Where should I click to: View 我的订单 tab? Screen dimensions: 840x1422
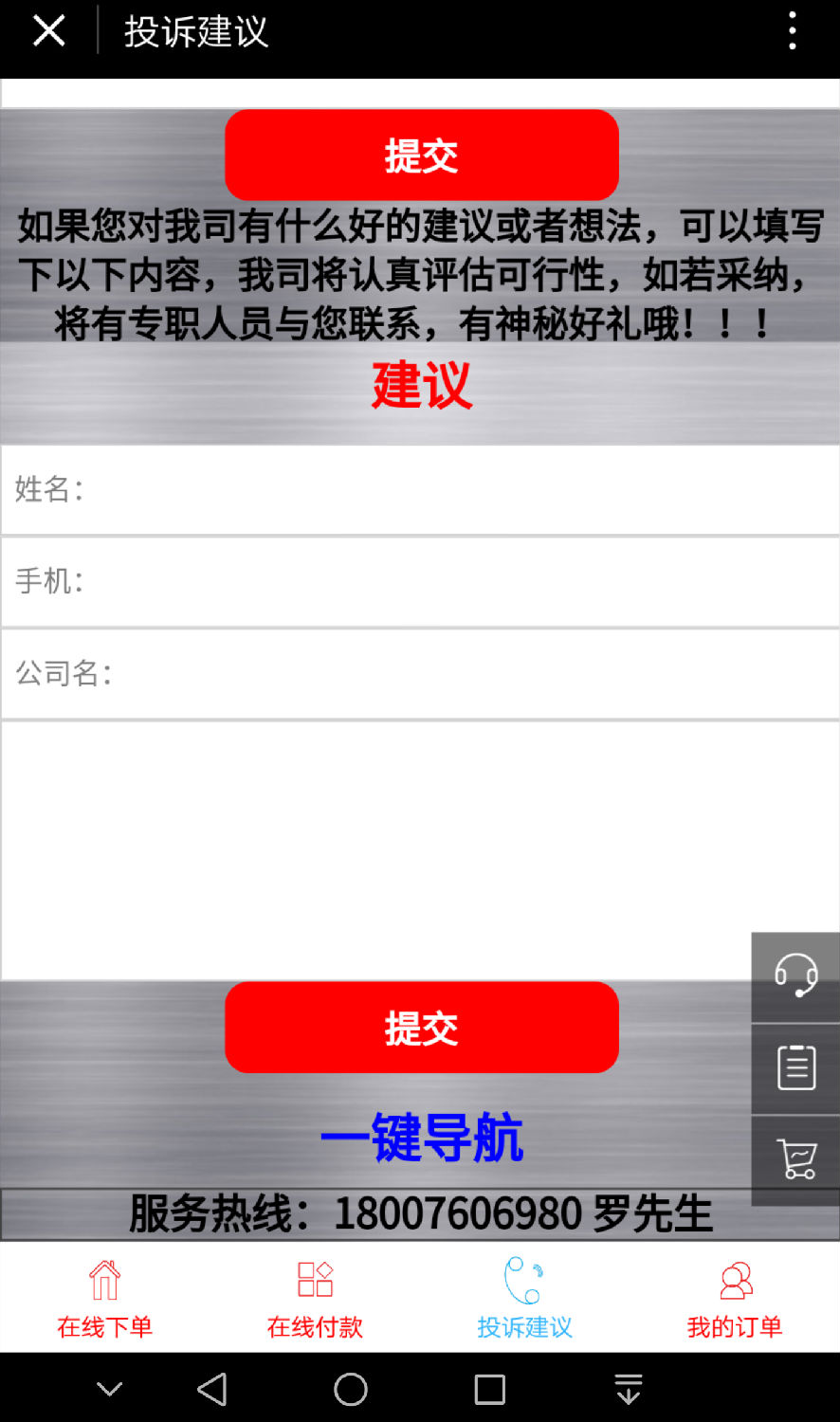[735, 1298]
